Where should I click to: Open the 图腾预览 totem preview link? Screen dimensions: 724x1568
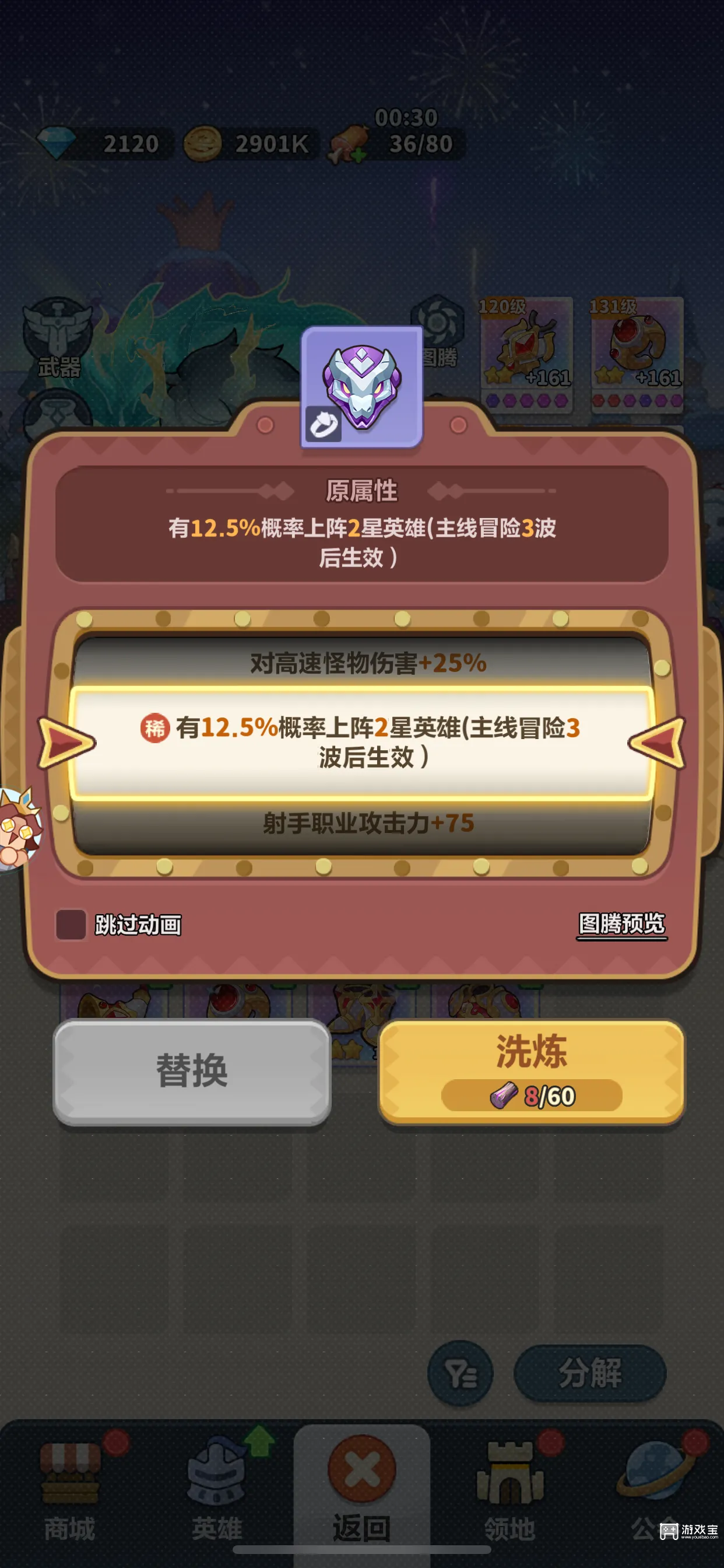[621, 923]
